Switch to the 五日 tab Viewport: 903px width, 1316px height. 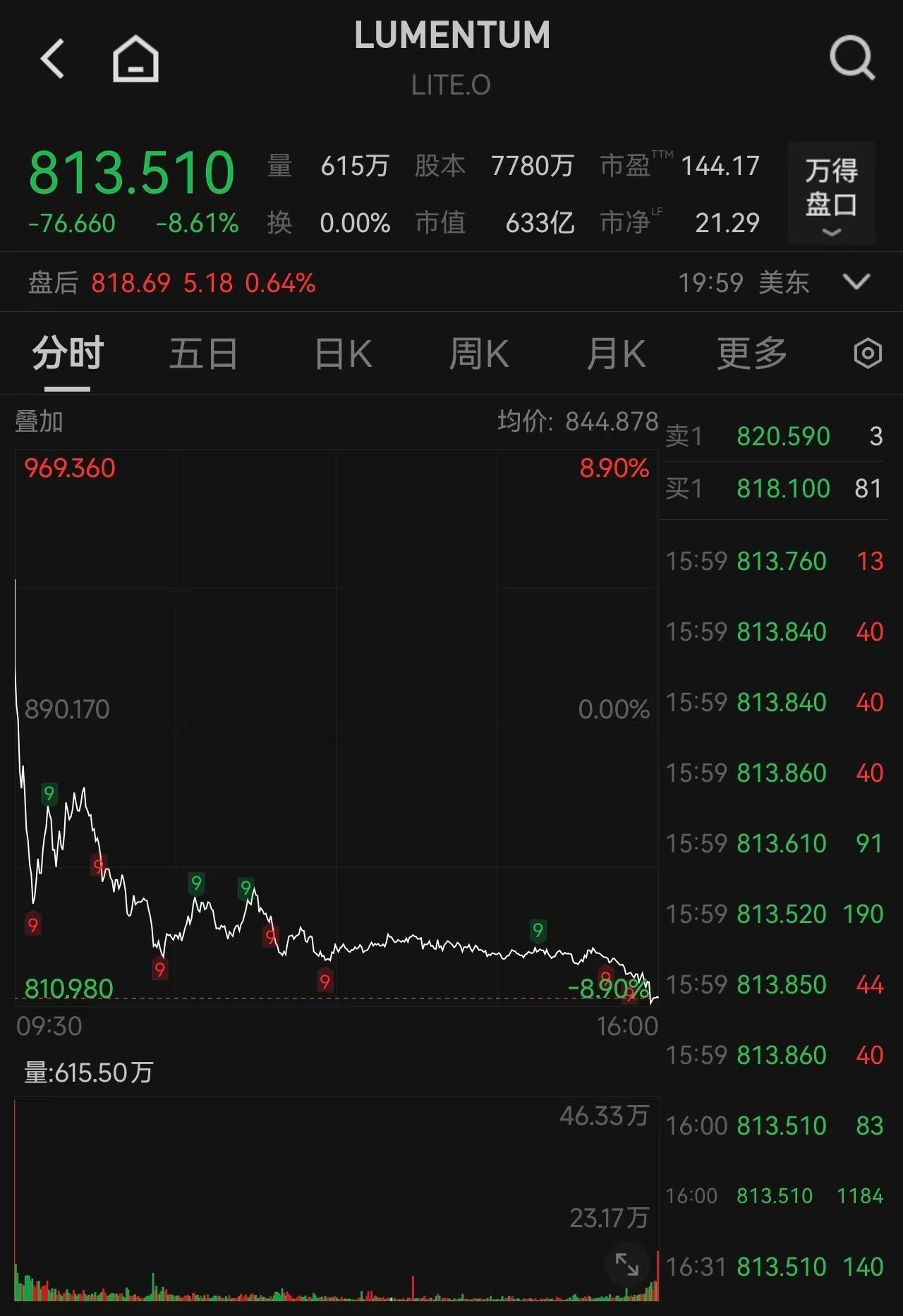click(x=203, y=354)
